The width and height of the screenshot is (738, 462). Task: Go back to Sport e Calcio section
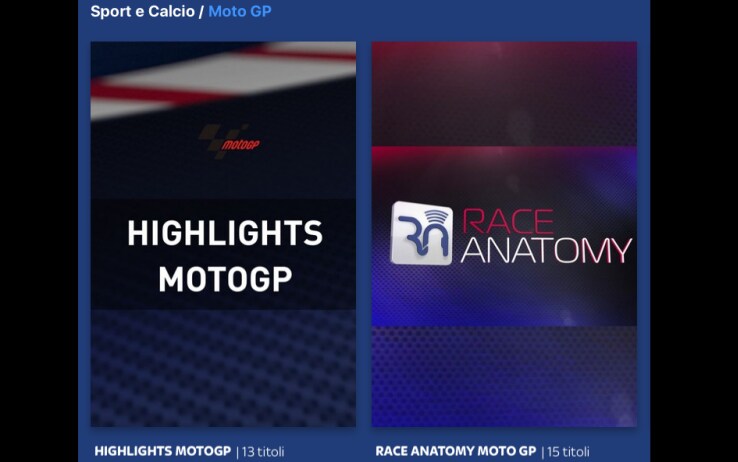click(x=142, y=12)
